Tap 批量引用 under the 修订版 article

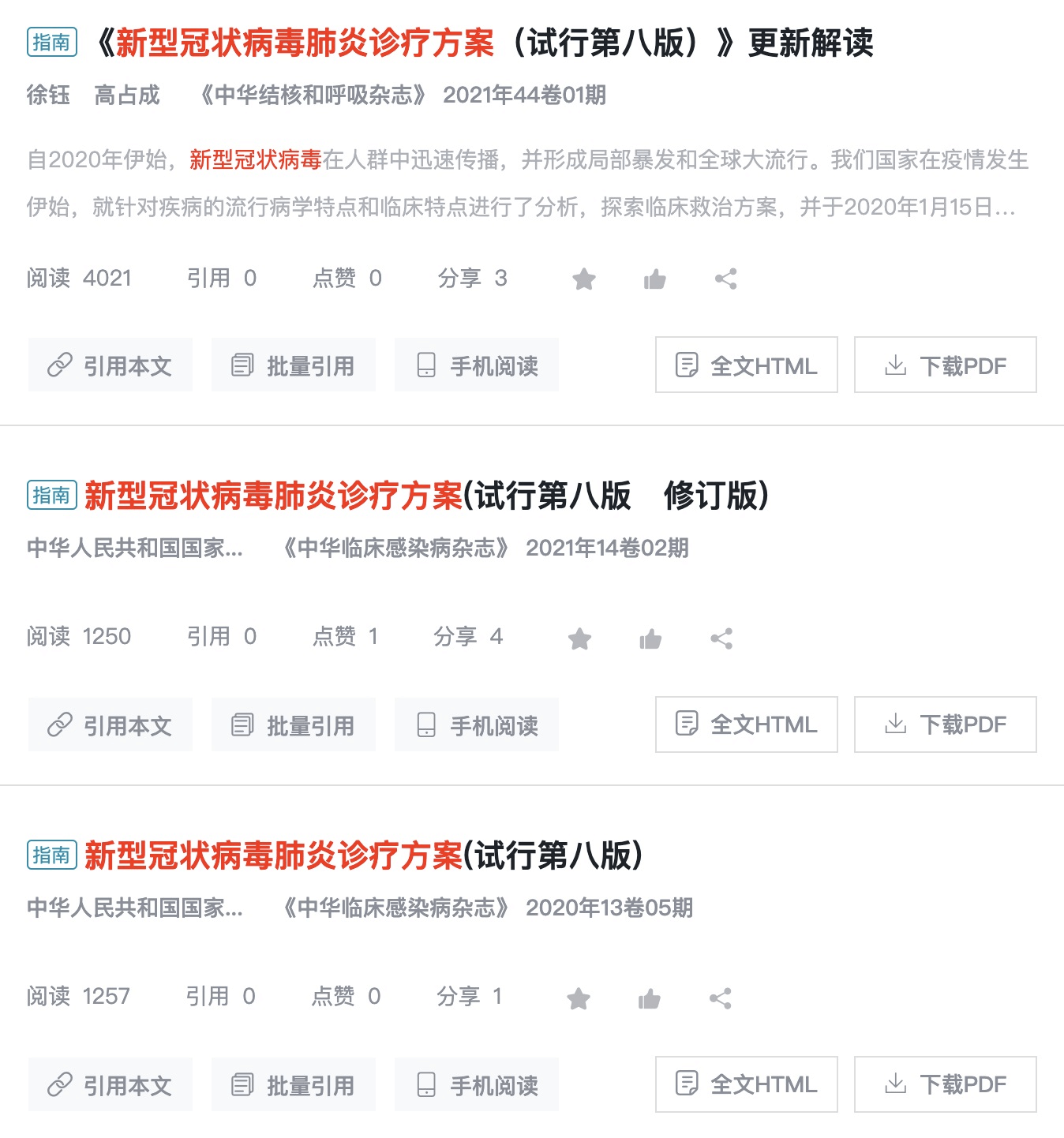[293, 725]
